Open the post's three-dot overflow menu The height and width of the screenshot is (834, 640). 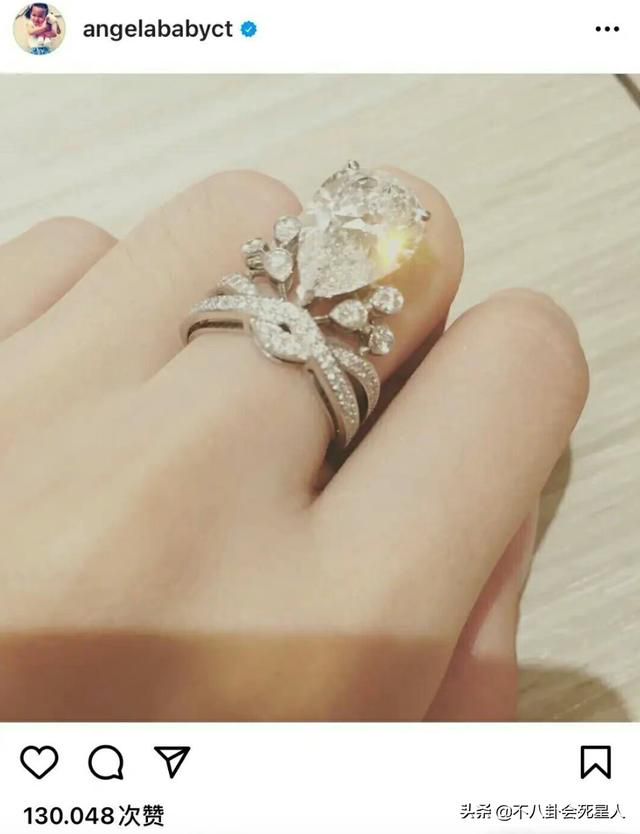pos(606,29)
